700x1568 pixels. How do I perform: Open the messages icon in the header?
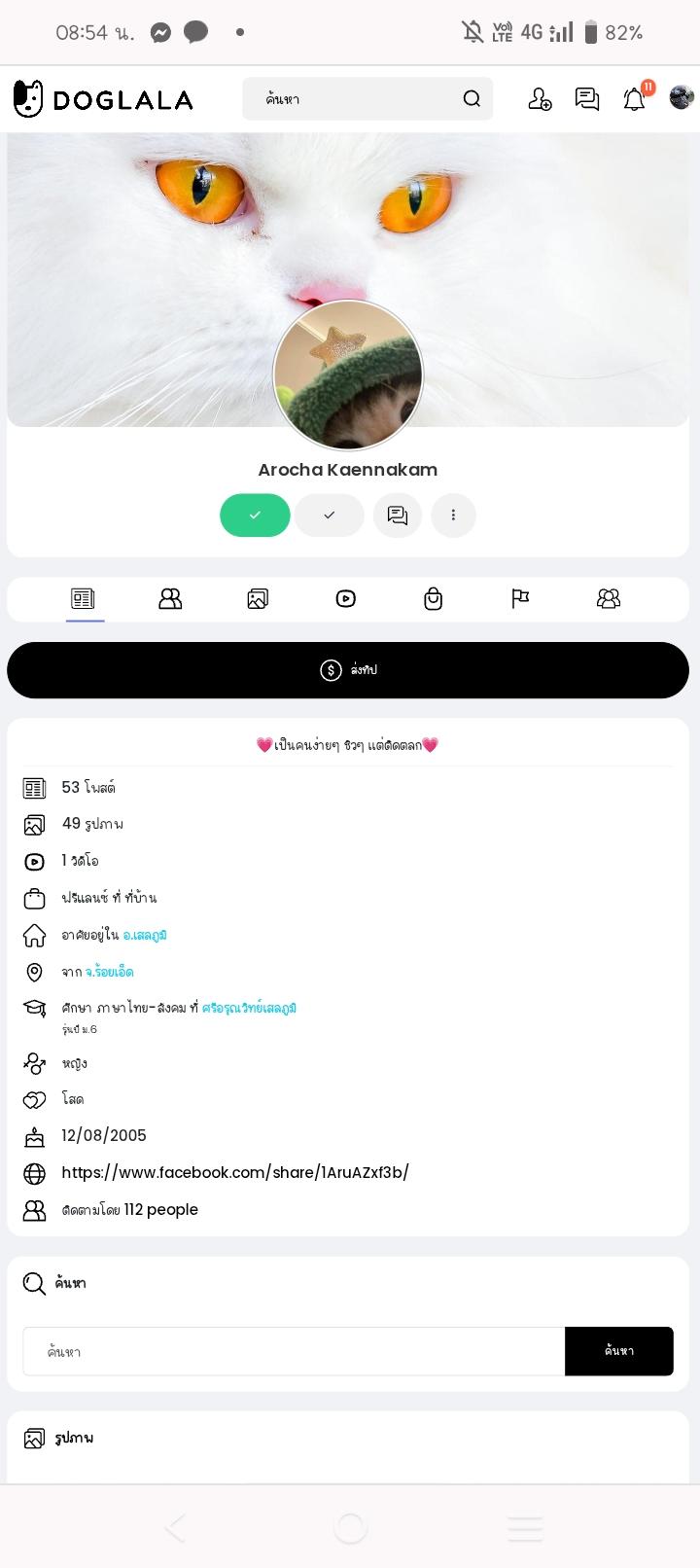pos(587,98)
